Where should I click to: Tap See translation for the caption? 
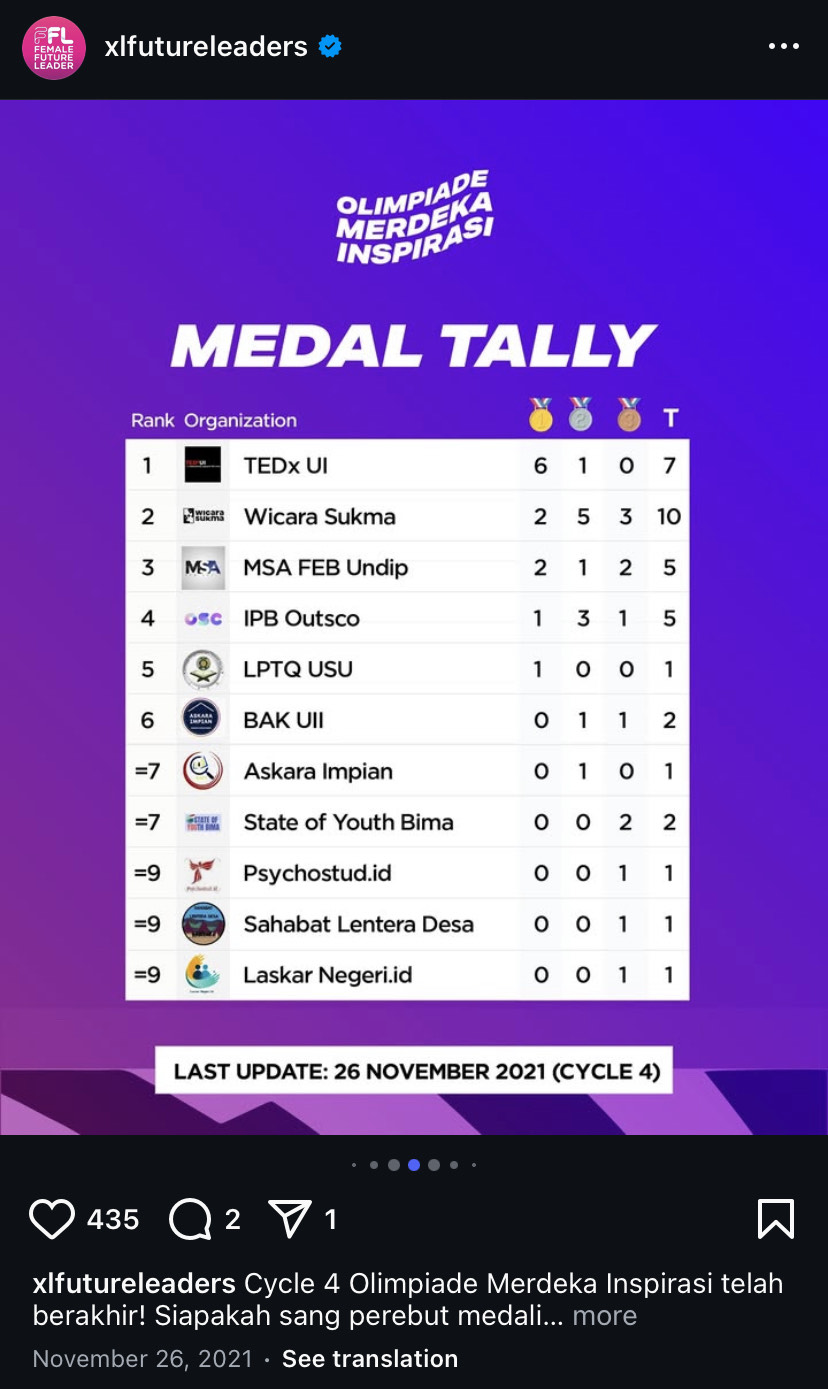[369, 1359]
